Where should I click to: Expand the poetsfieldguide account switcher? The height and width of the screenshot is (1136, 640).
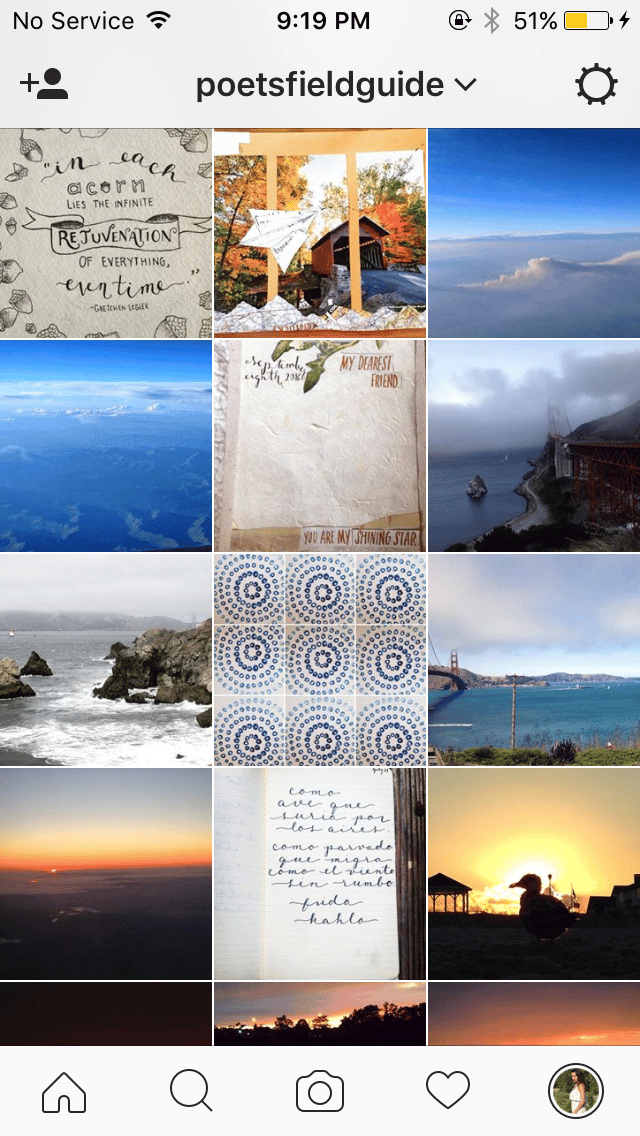(335, 86)
